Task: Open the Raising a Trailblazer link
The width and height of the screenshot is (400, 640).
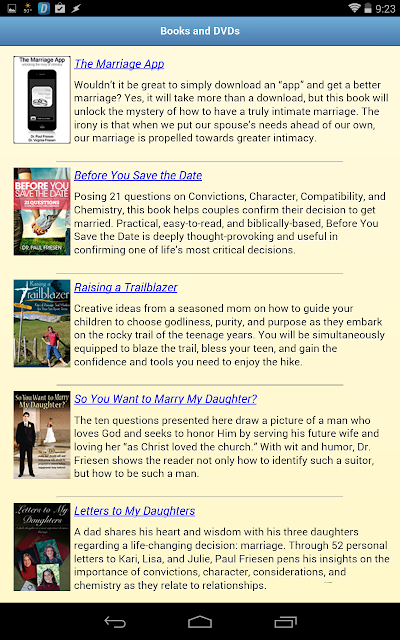Action: (x=126, y=287)
